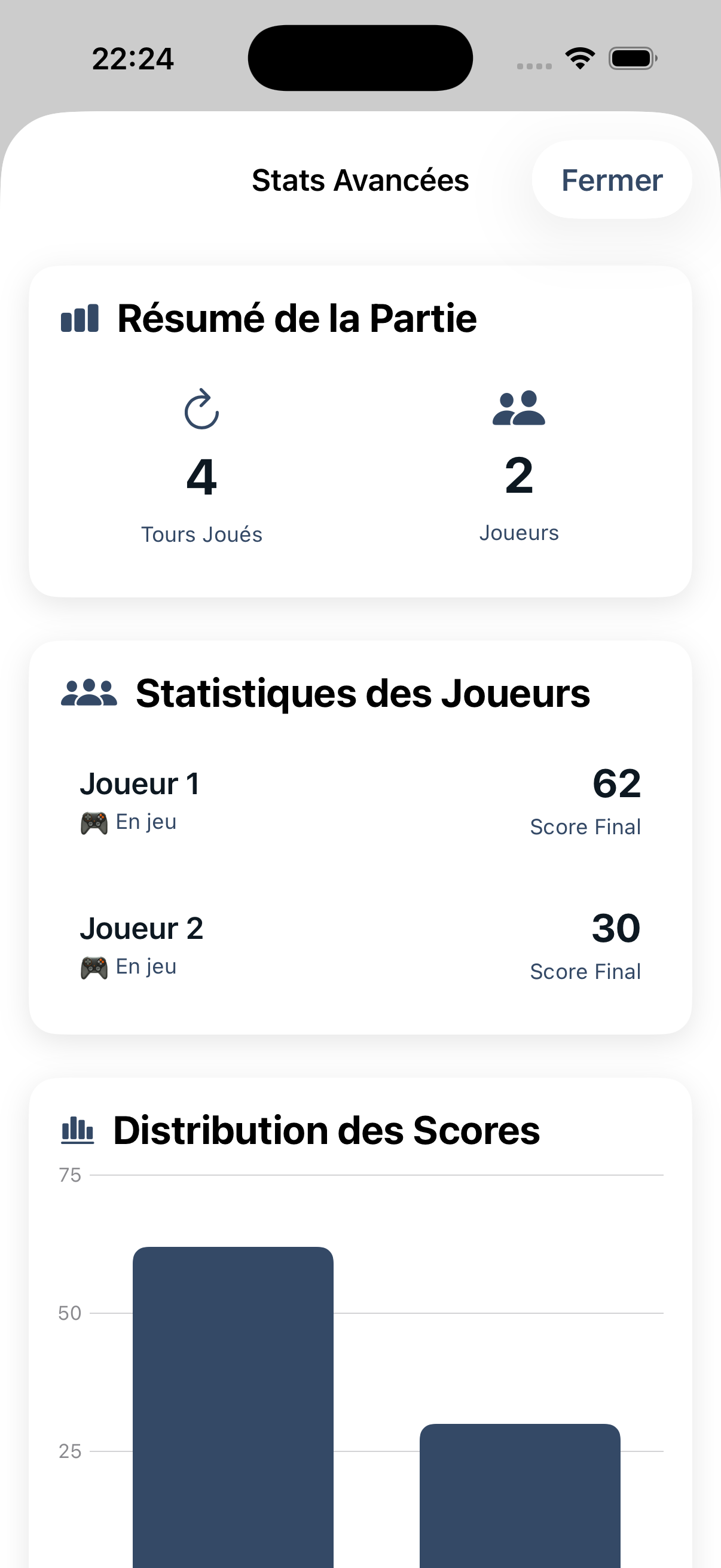Select the gamepad icon beside Joueur 2
Screen dimensions: 721x1568
94,966
